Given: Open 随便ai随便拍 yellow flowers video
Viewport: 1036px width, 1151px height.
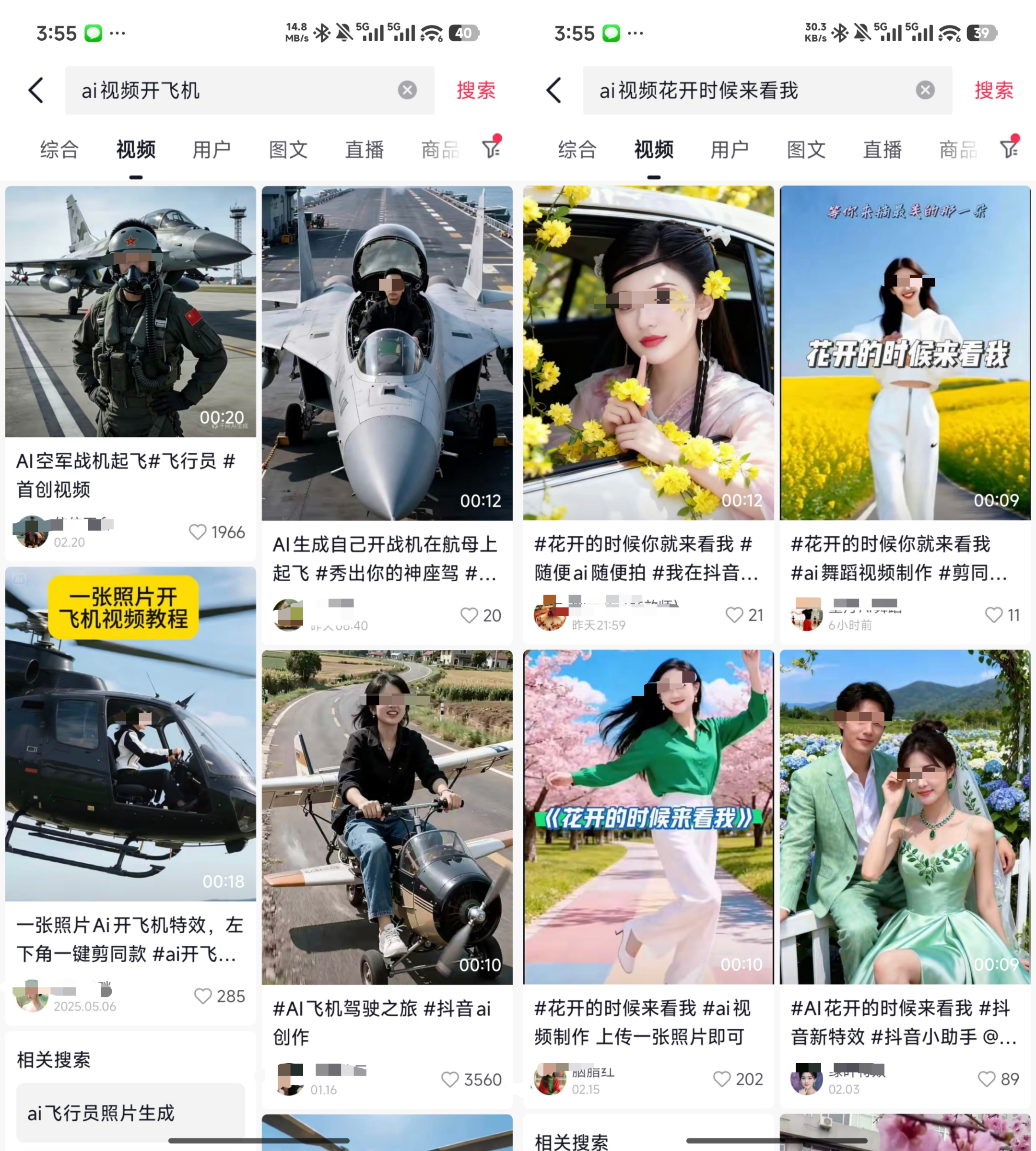Looking at the screenshot, I should 648,353.
